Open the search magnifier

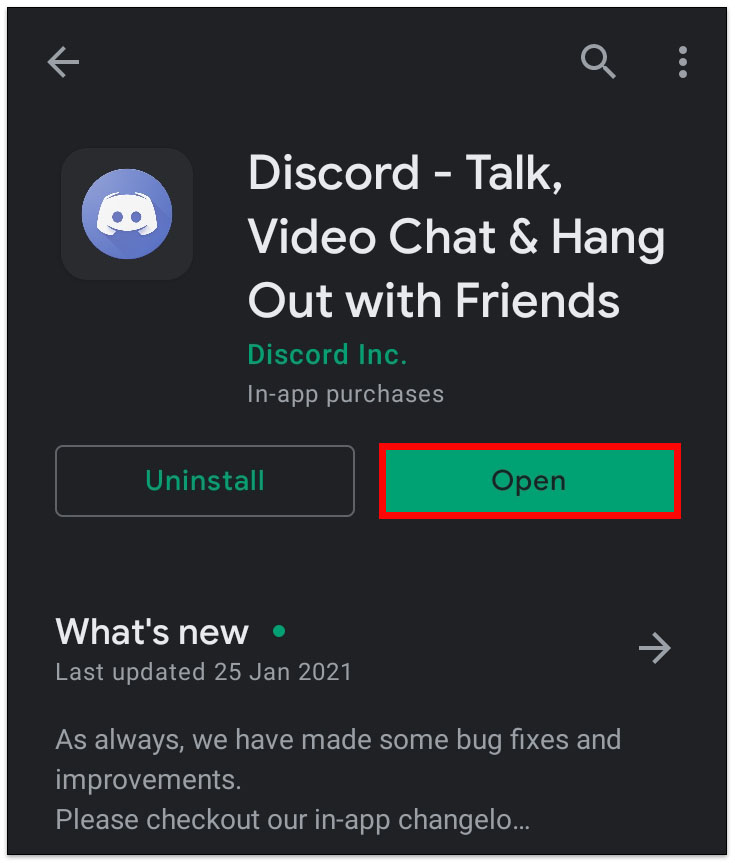[x=598, y=62]
